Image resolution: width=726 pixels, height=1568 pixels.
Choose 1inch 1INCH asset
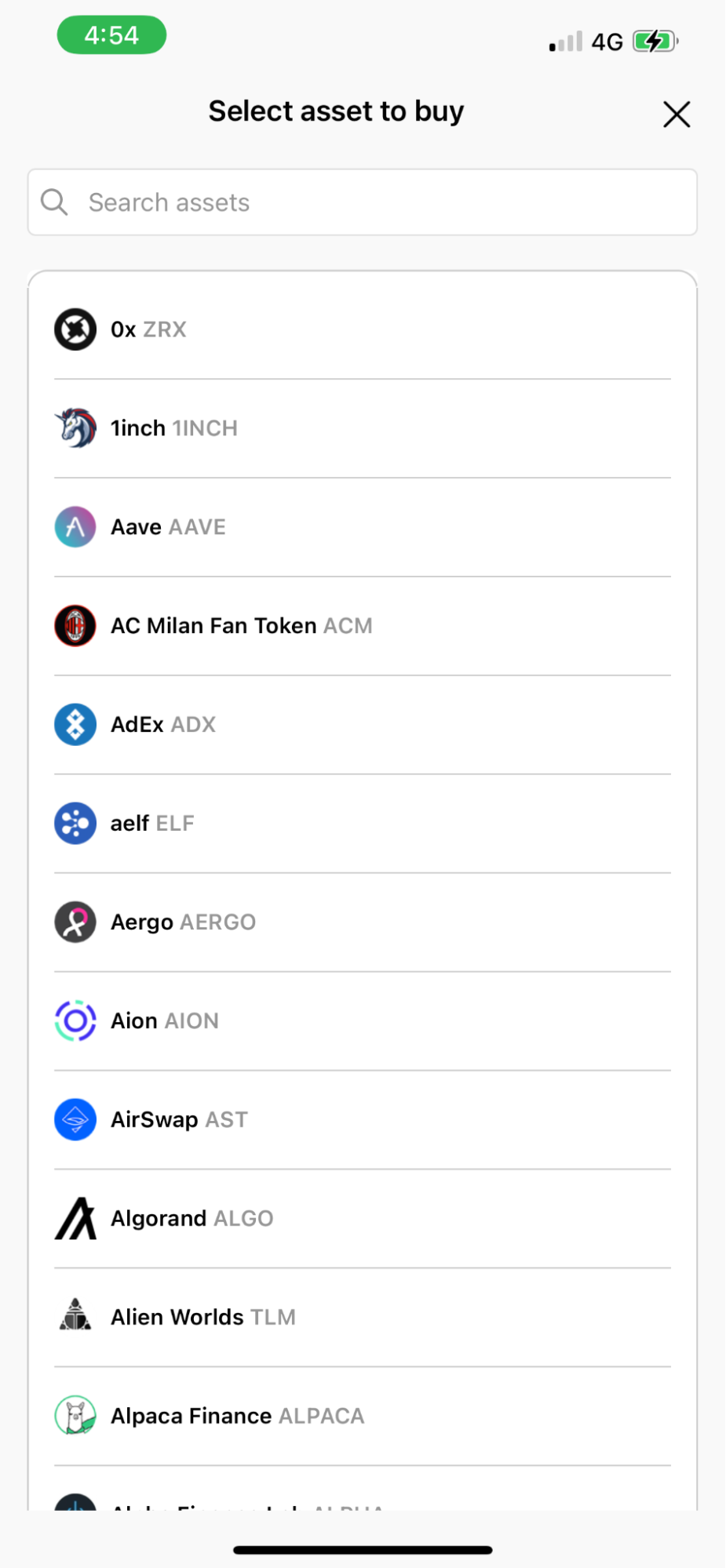[x=363, y=428]
